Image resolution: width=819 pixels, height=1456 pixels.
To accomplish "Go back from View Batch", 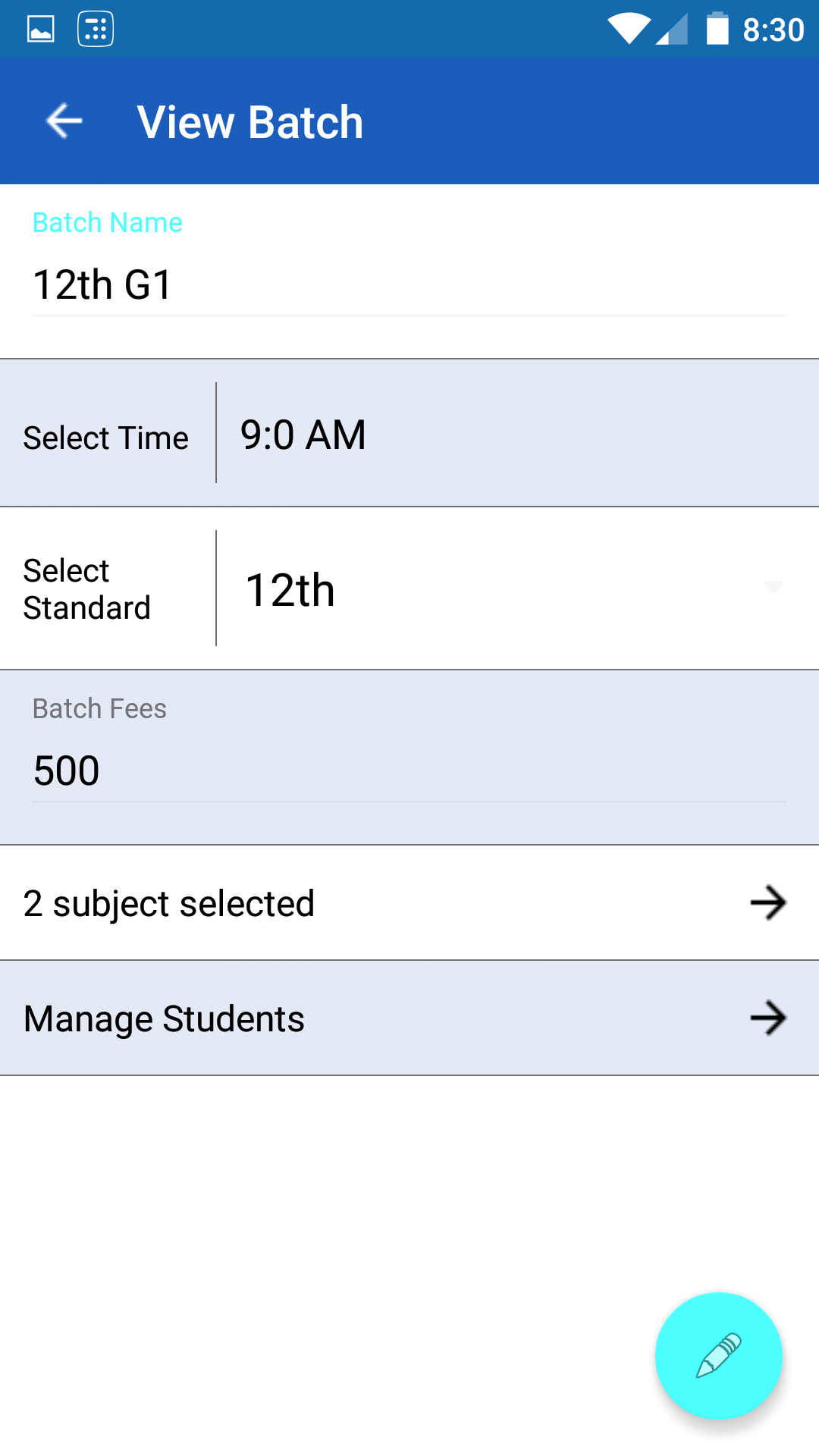I will pyautogui.click(x=64, y=121).
